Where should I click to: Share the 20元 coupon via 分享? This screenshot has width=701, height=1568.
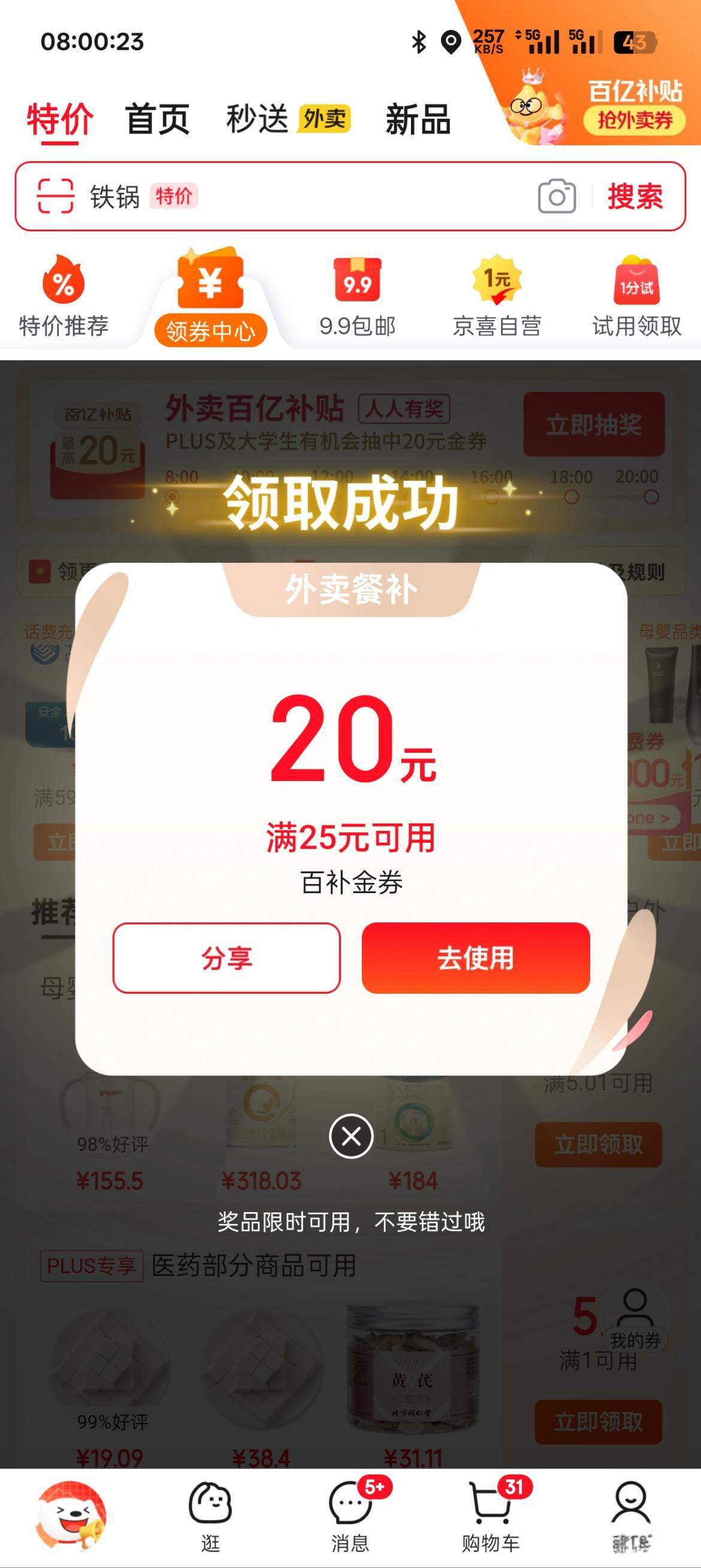click(x=226, y=958)
